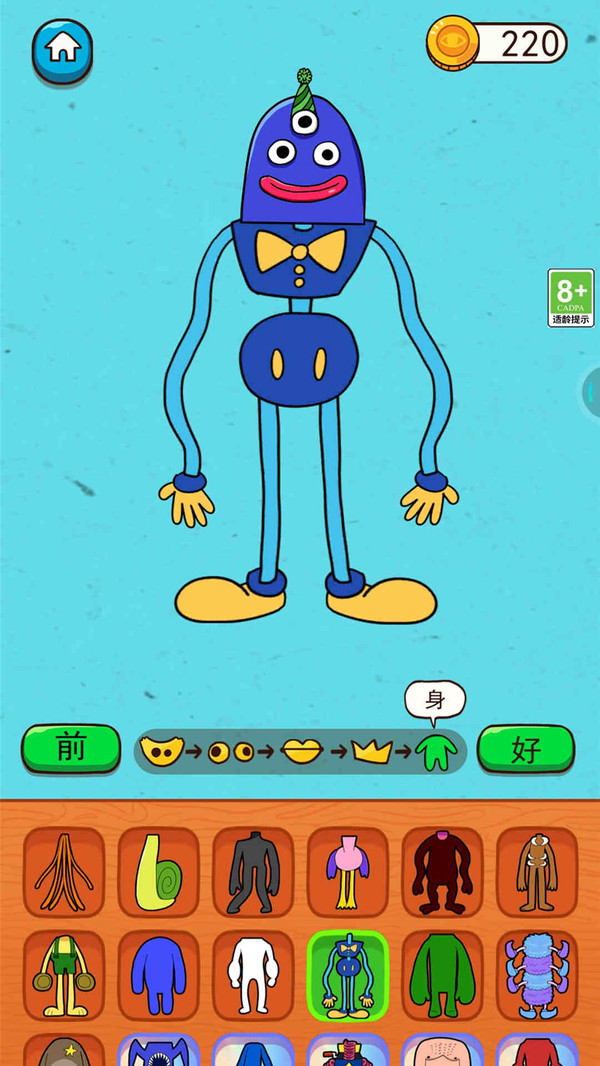This screenshot has width=600, height=1066.
Task: Select the blue long-limbed bow tie body
Action: [348, 976]
